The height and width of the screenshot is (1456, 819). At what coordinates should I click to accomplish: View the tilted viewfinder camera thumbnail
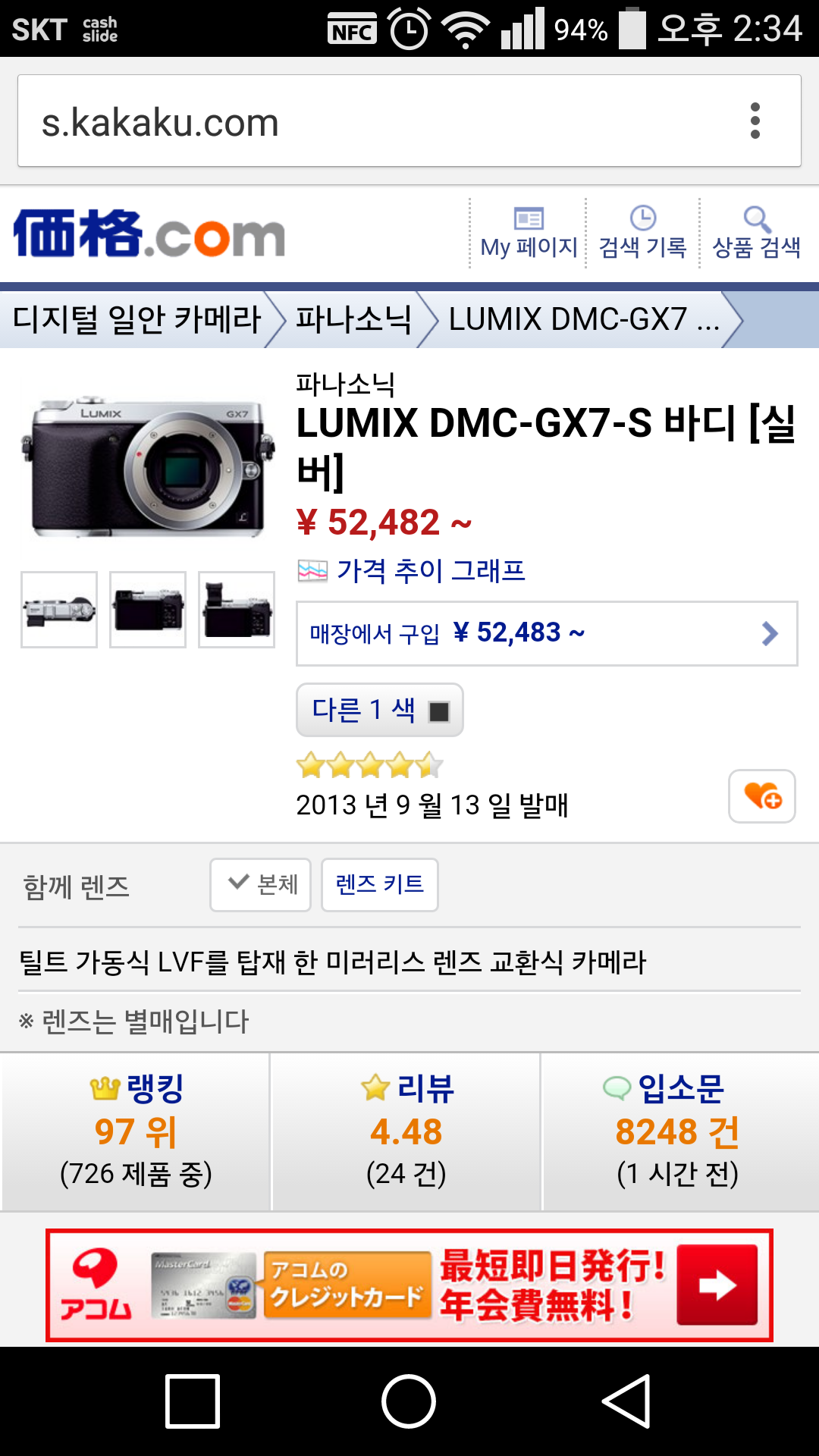click(237, 610)
